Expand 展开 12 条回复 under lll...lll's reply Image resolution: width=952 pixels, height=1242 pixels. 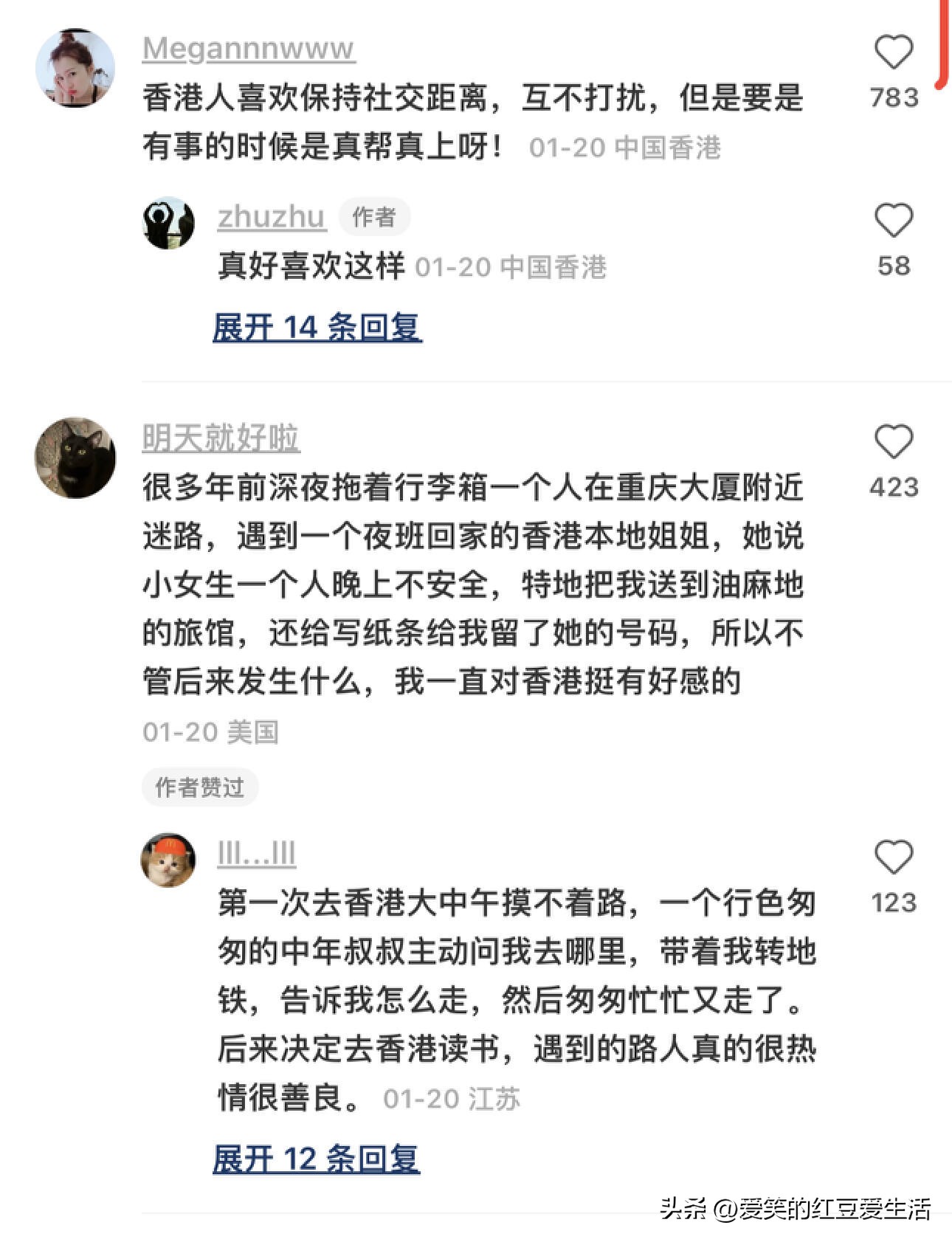(x=317, y=1158)
